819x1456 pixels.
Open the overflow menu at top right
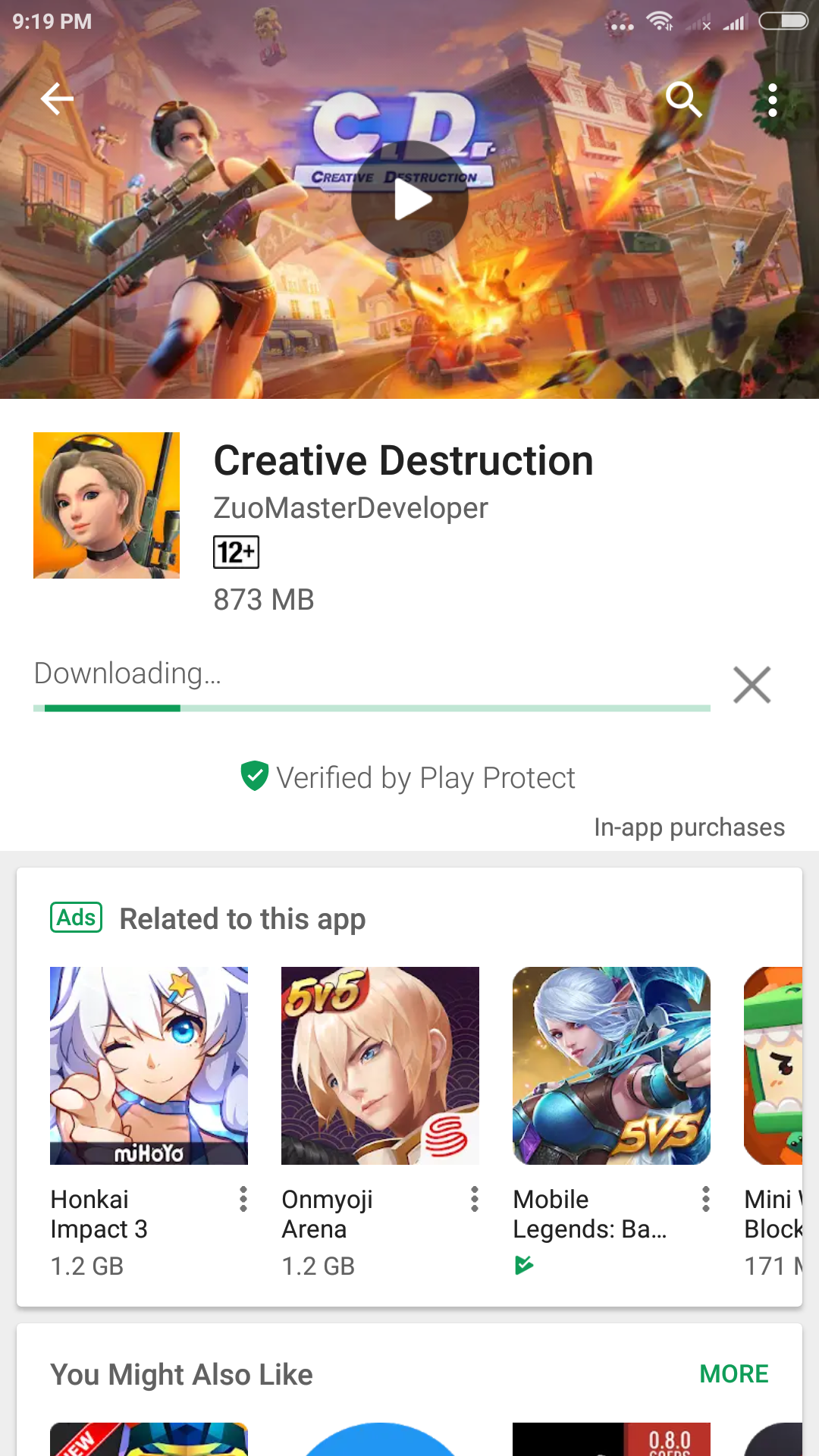point(773,99)
